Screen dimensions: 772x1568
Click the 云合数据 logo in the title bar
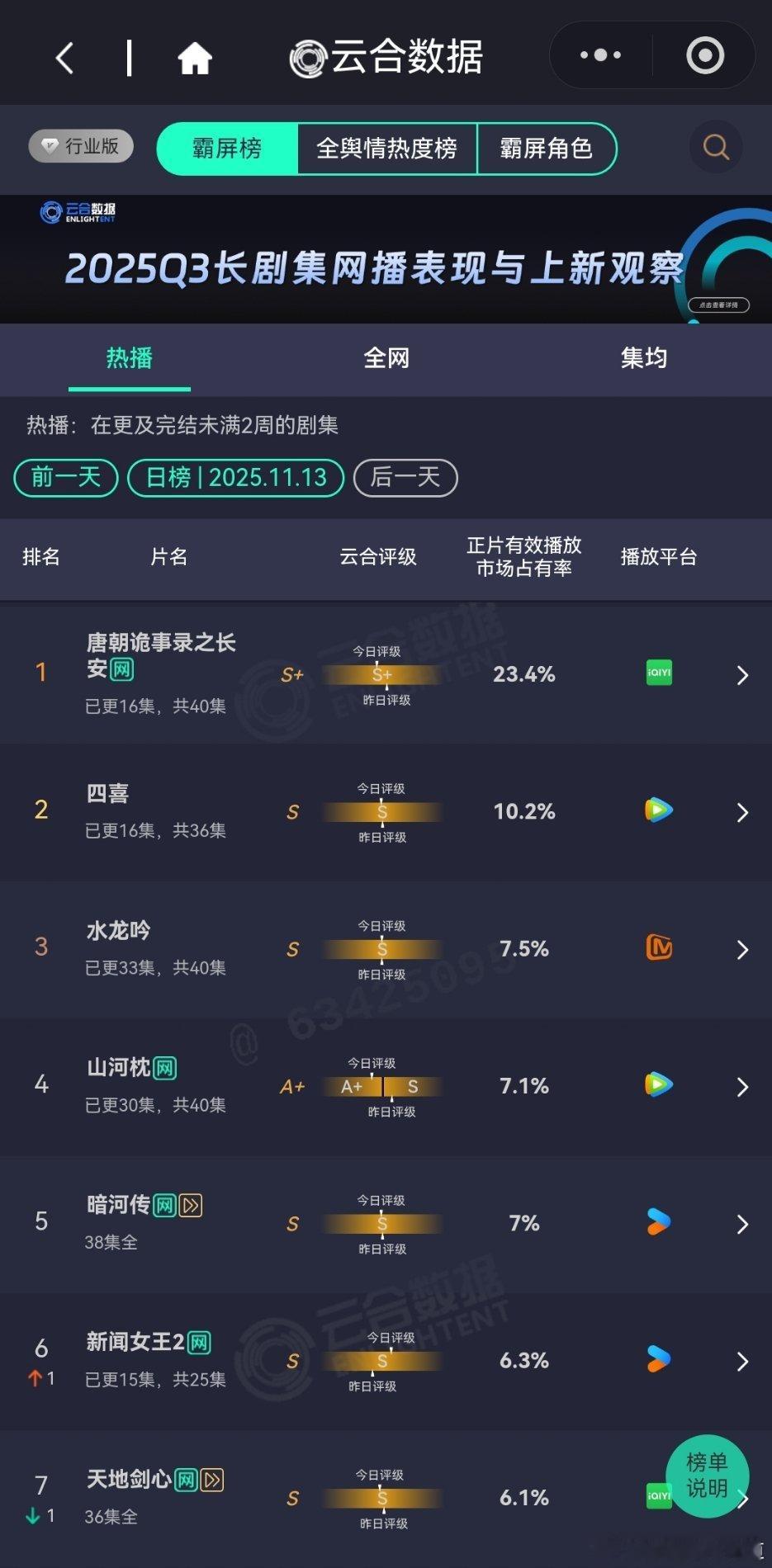pyautogui.click(x=386, y=54)
